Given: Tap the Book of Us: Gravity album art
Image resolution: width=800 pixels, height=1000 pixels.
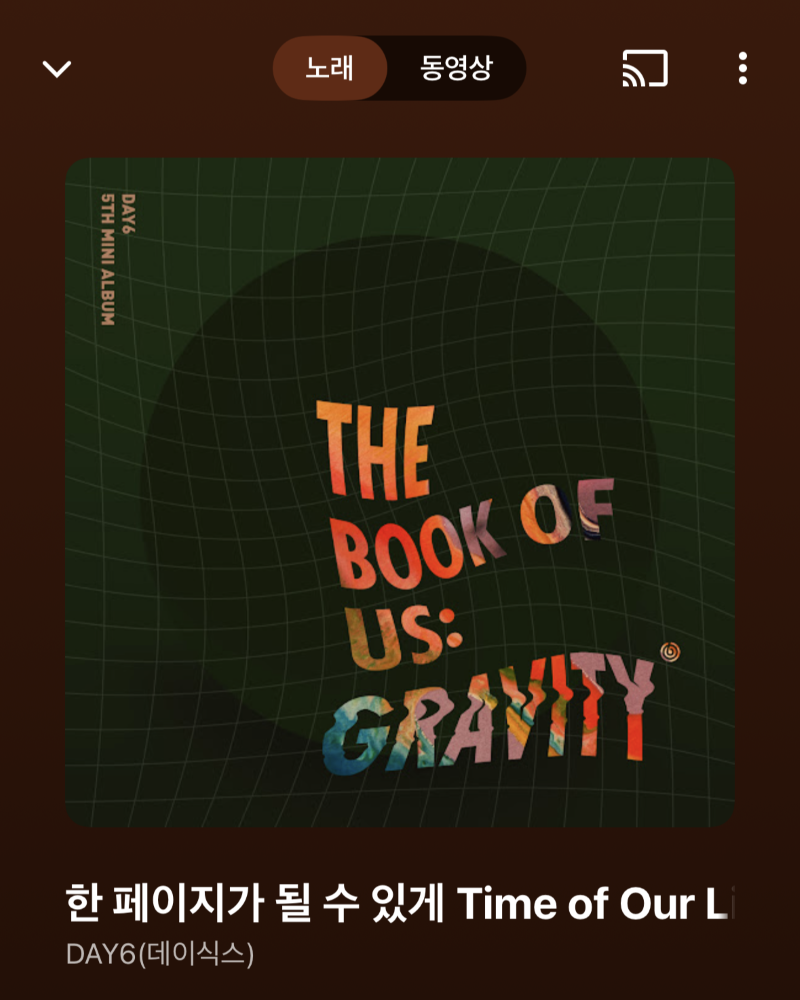Looking at the screenshot, I should 400,492.
